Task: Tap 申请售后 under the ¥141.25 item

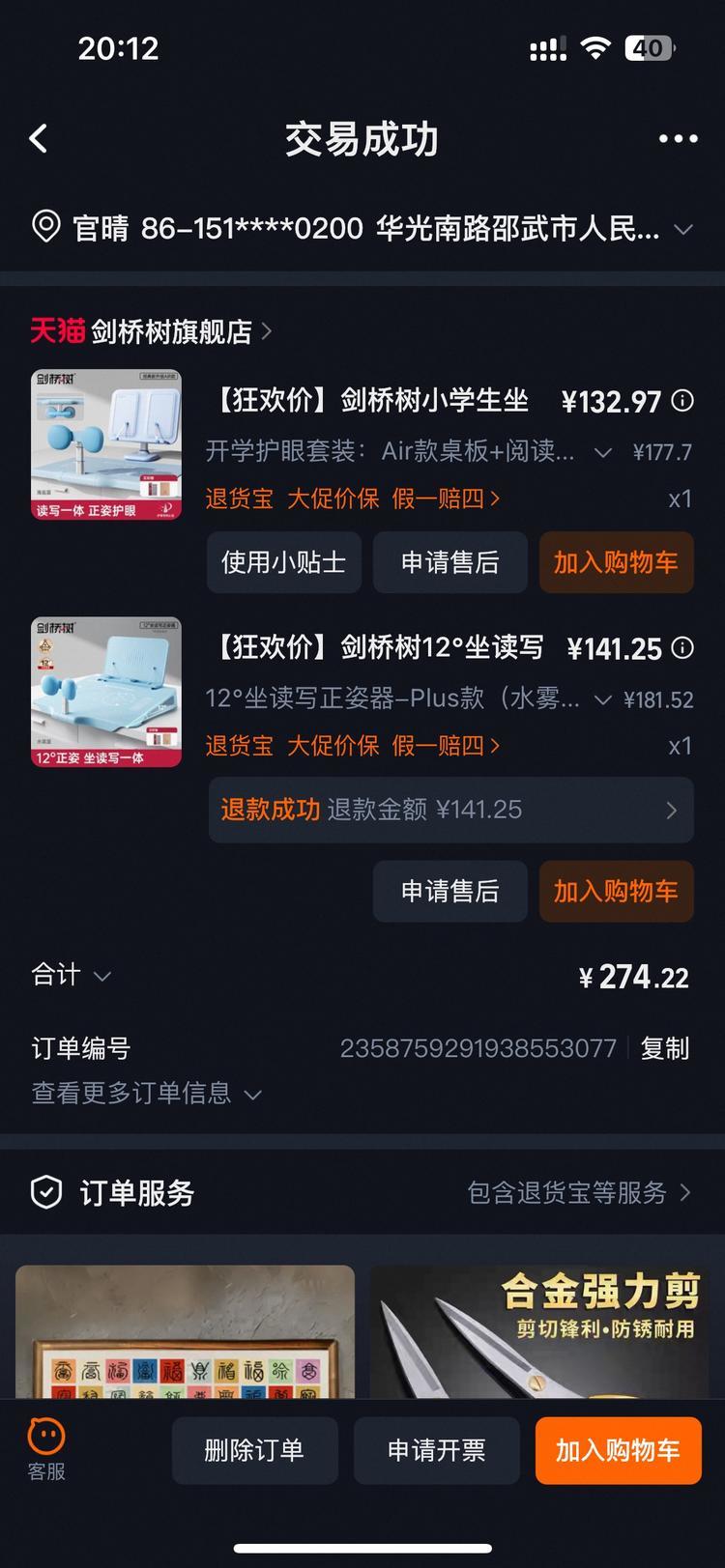Action: point(449,891)
